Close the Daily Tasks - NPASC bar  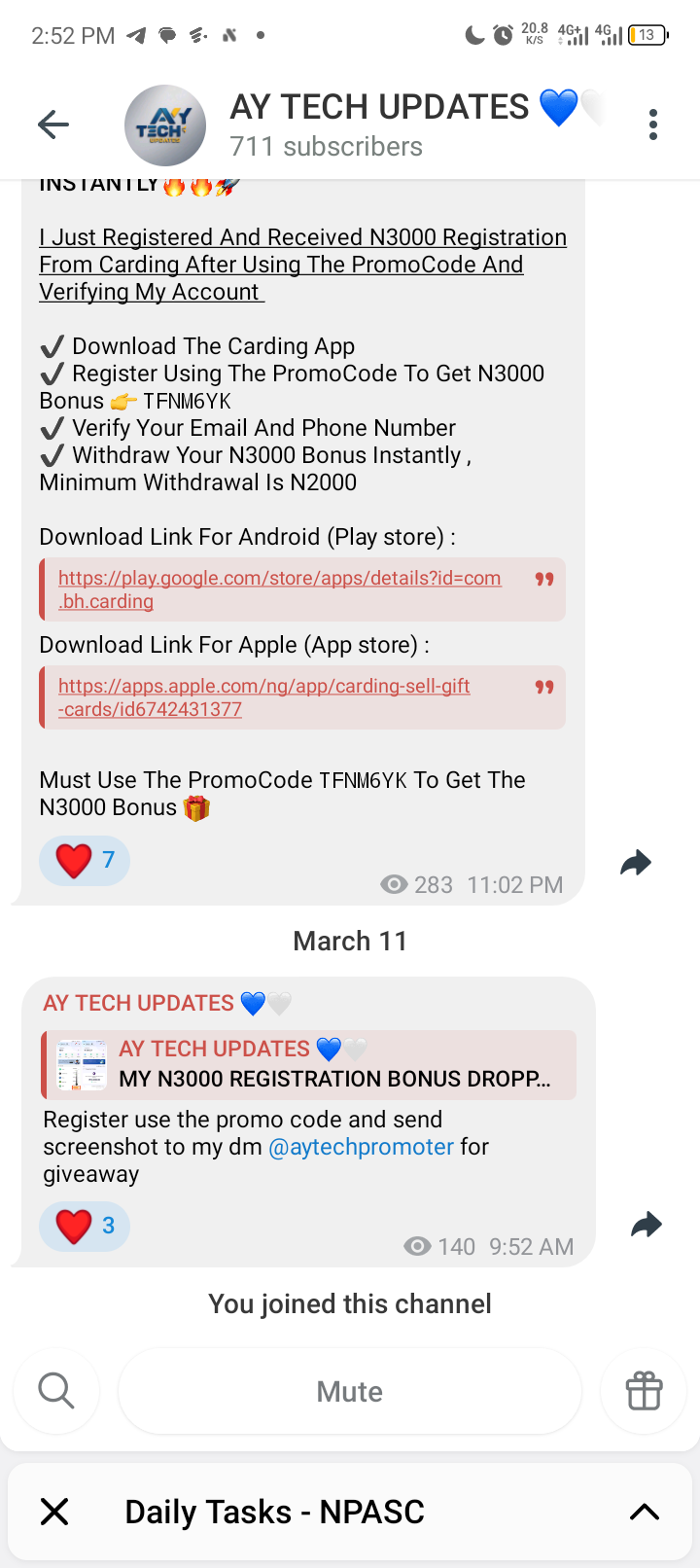click(54, 1512)
